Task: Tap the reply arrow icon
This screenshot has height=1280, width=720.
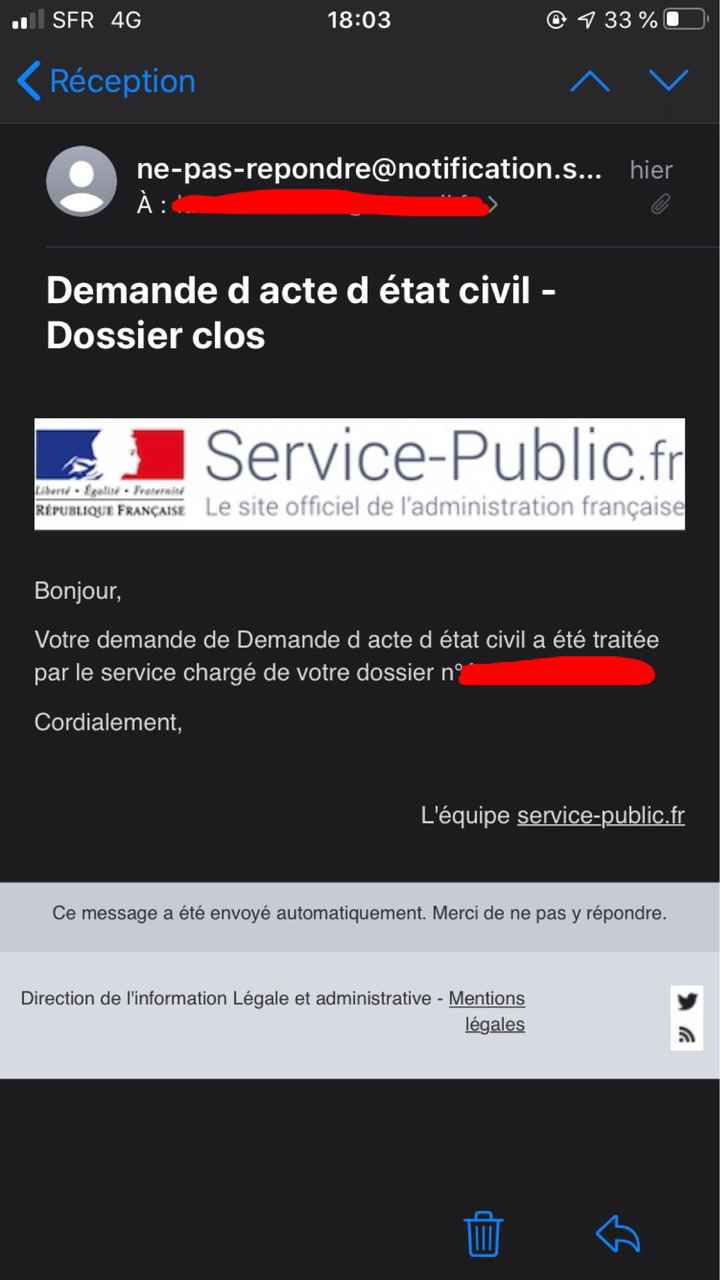Action: (617, 1234)
